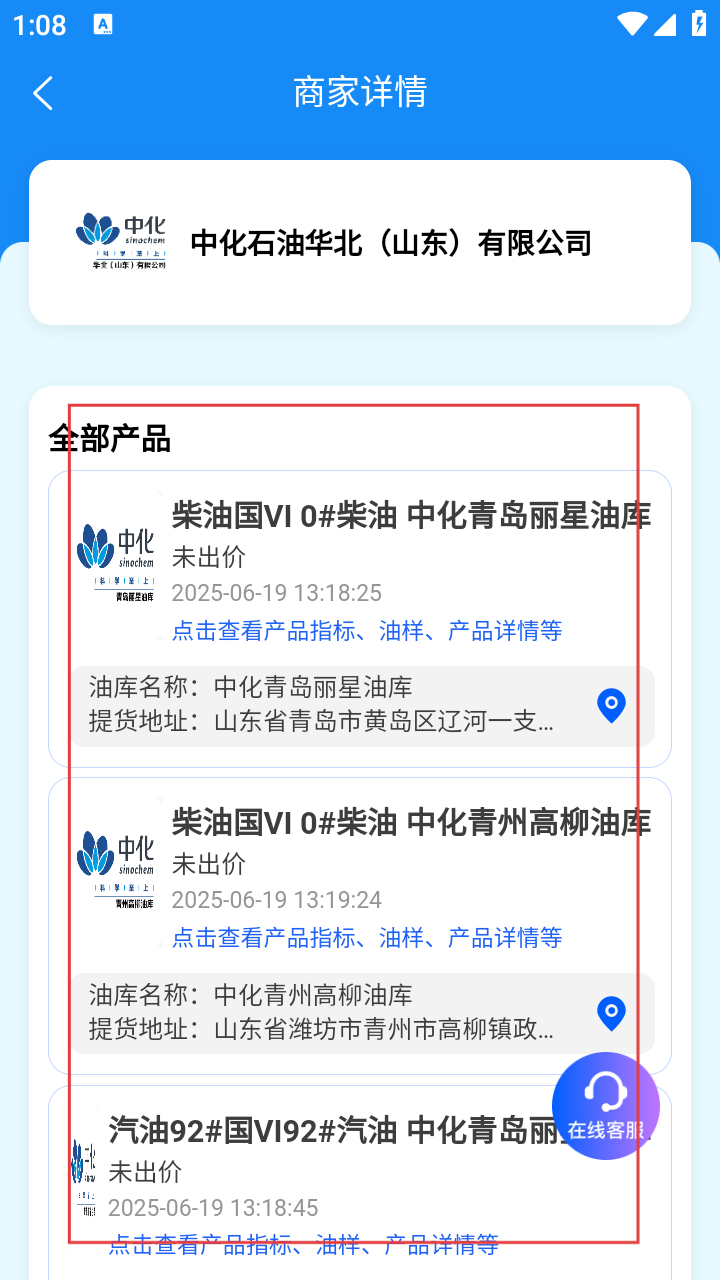Go back from the 商家详情 page

[x=43, y=93]
